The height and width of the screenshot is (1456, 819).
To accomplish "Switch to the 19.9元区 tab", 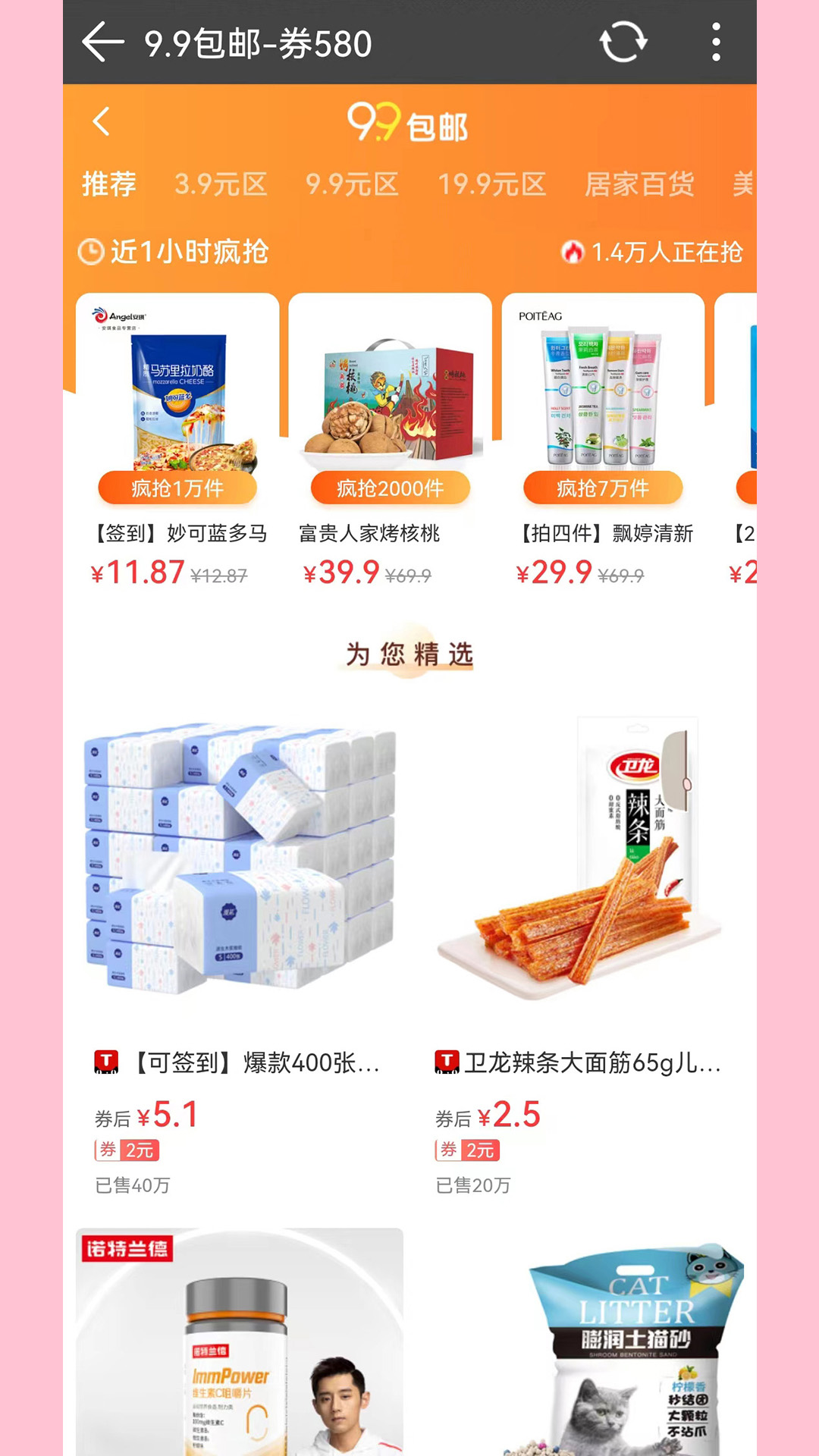I will 491,184.
